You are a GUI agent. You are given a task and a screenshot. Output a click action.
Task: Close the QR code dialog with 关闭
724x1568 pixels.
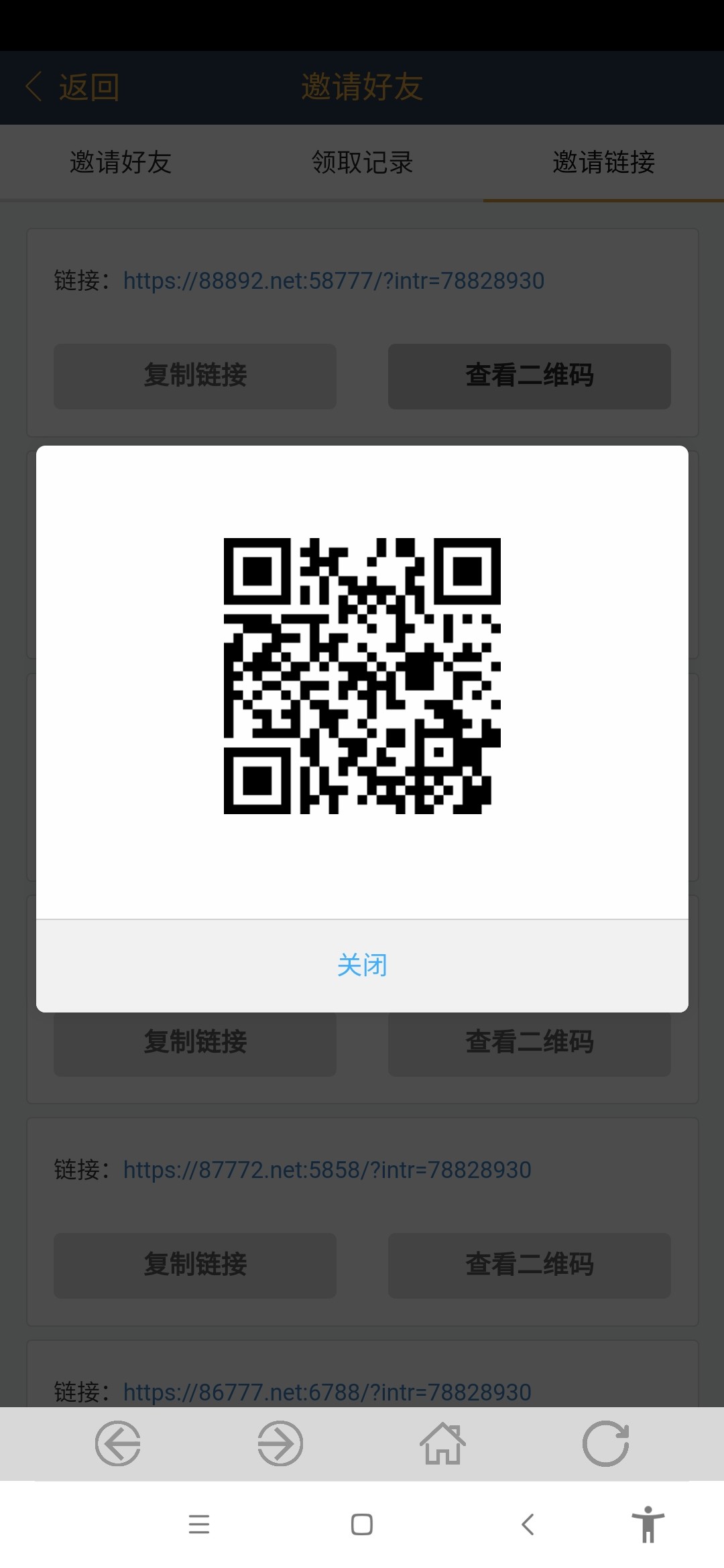click(361, 964)
